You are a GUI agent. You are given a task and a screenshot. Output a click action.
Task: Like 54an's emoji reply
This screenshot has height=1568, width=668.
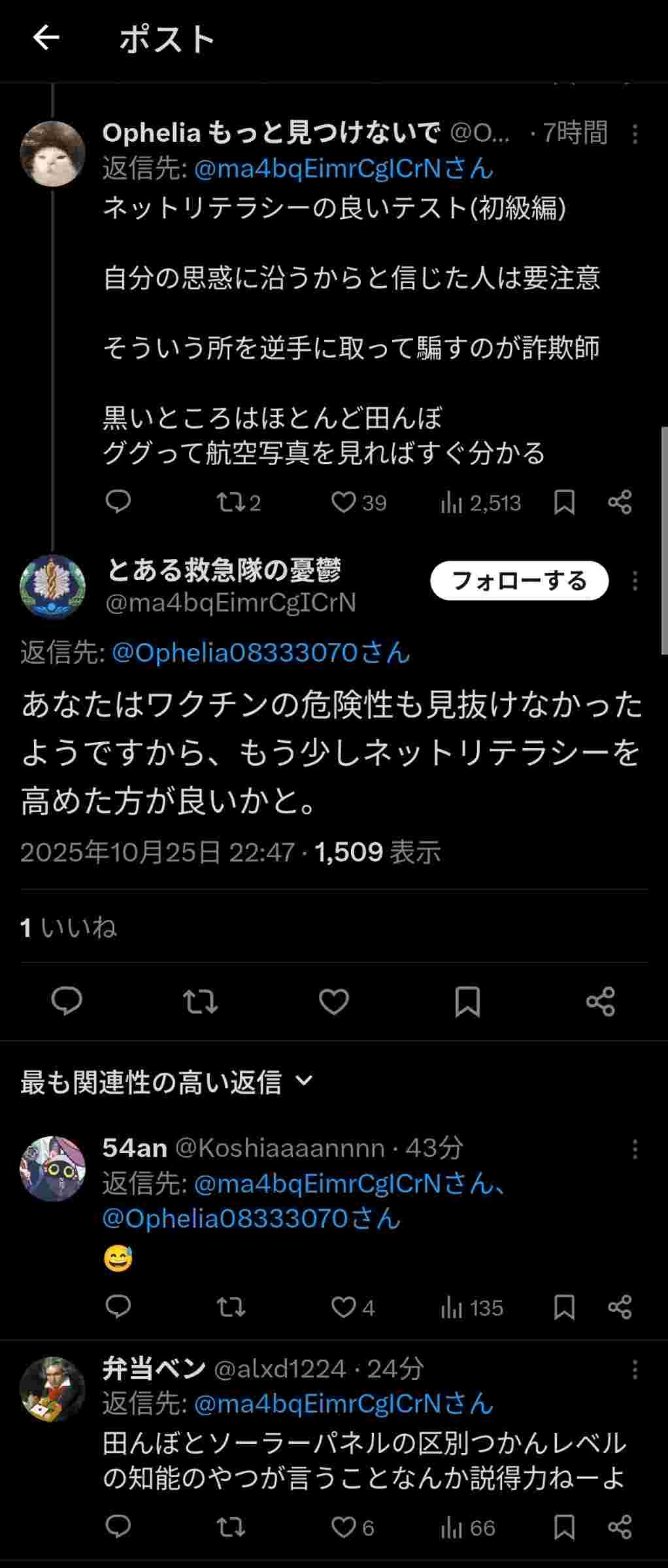pos(344,1307)
